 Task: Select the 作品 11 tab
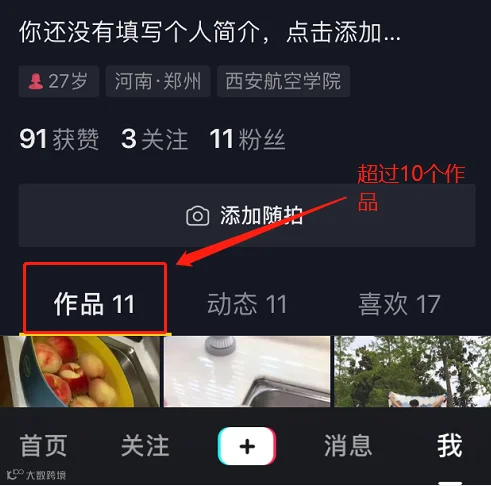[95, 304]
